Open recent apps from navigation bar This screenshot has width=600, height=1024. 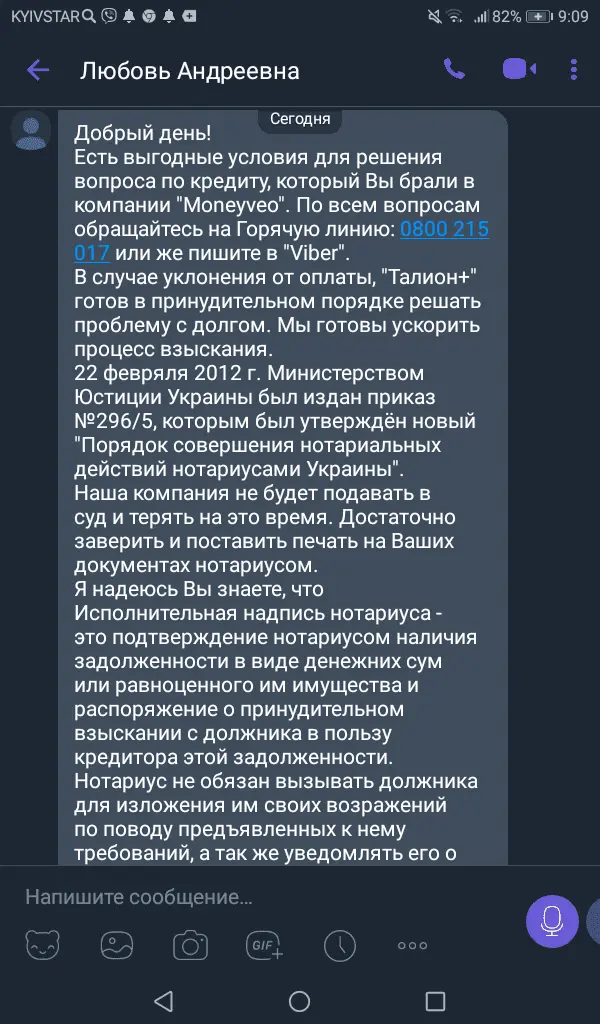click(x=435, y=1001)
